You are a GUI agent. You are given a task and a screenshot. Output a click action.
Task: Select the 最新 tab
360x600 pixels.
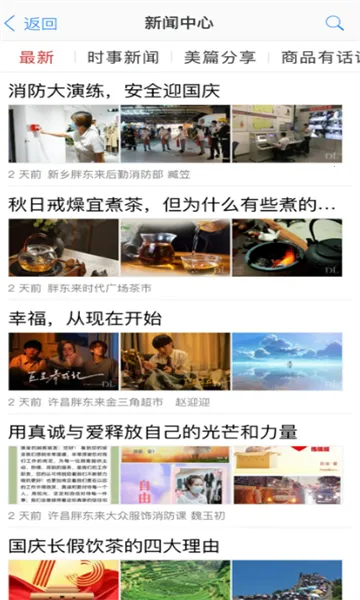pyautogui.click(x=37, y=57)
